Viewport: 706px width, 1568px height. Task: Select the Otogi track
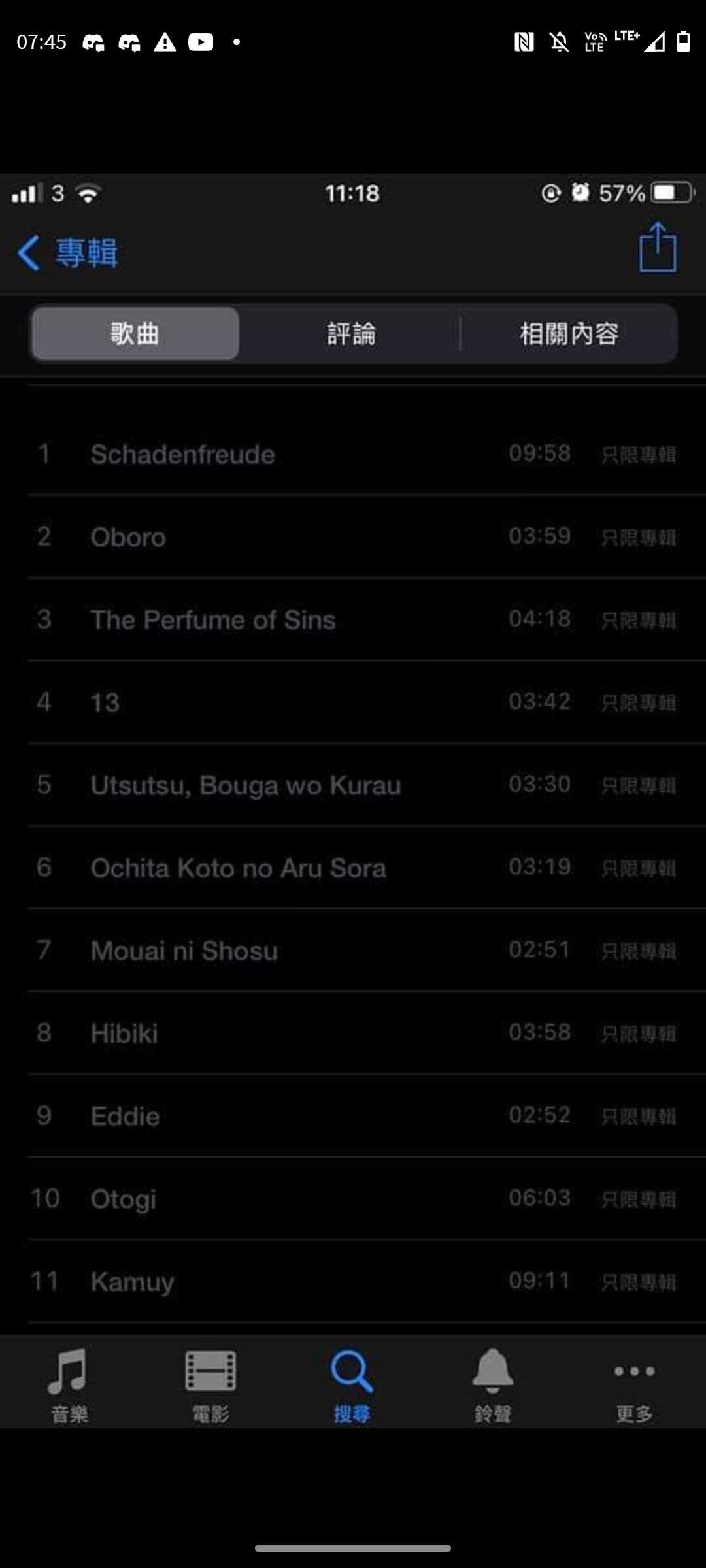coord(367,1199)
